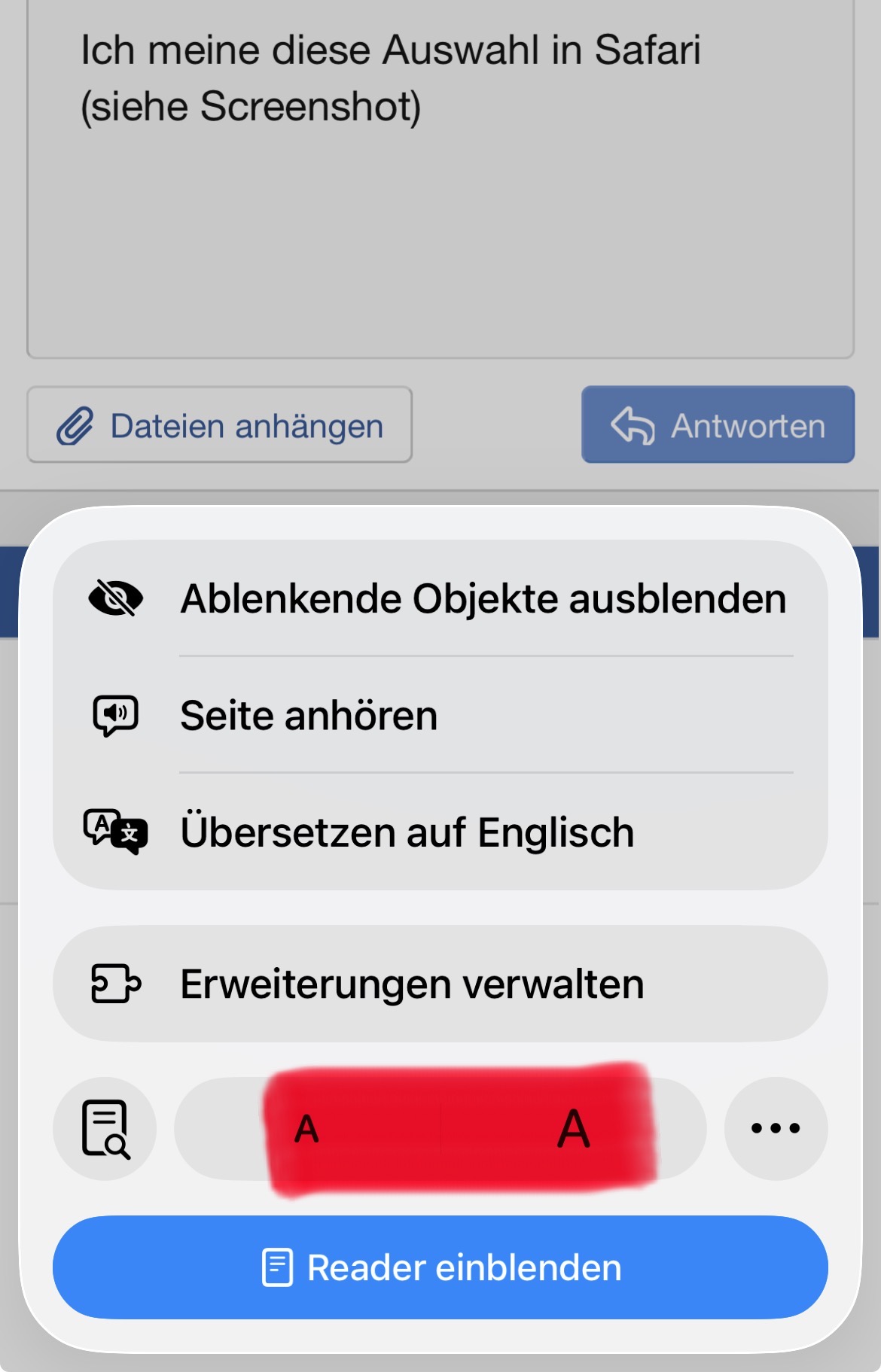881x1372 pixels.
Task: Open the three-dots more options
Action: pos(776,1128)
